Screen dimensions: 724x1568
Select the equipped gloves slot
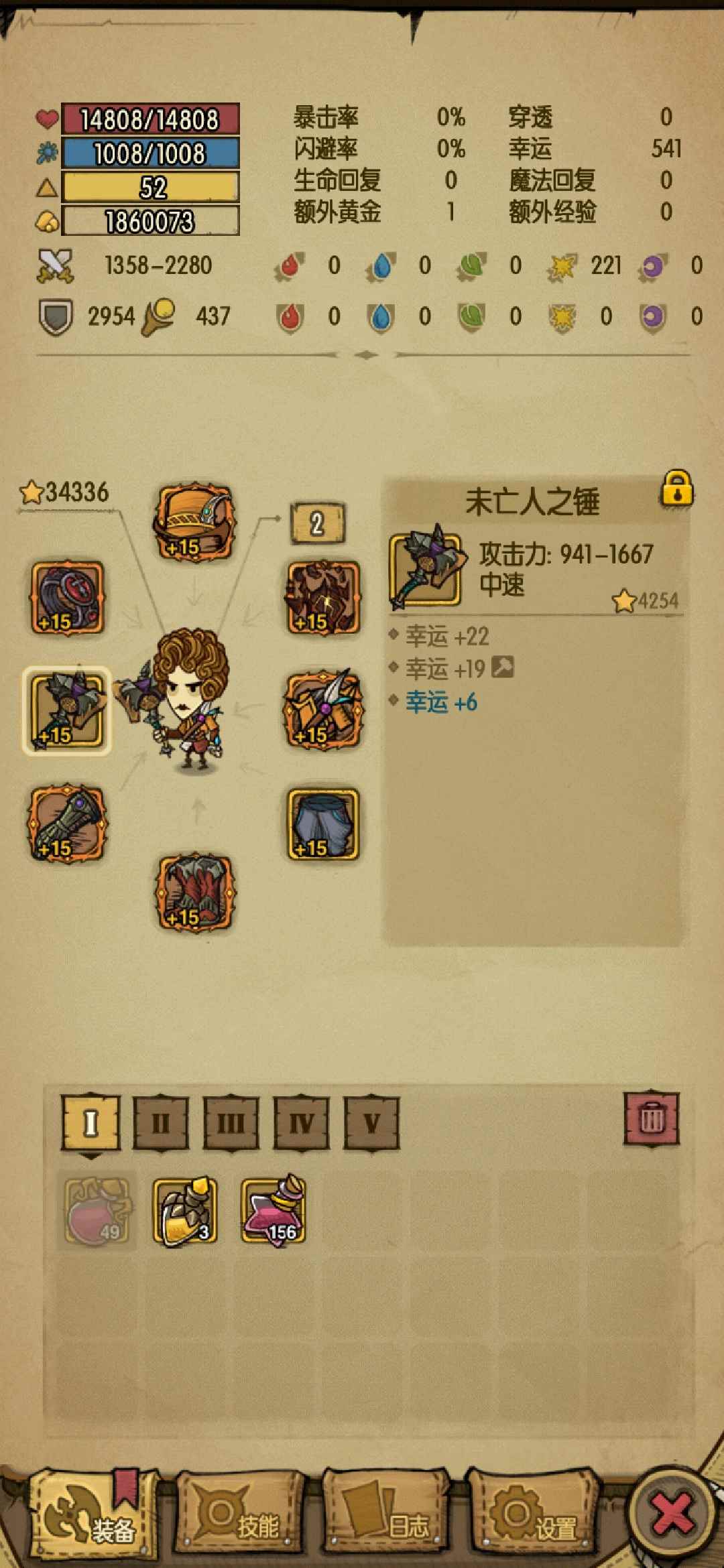67,824
